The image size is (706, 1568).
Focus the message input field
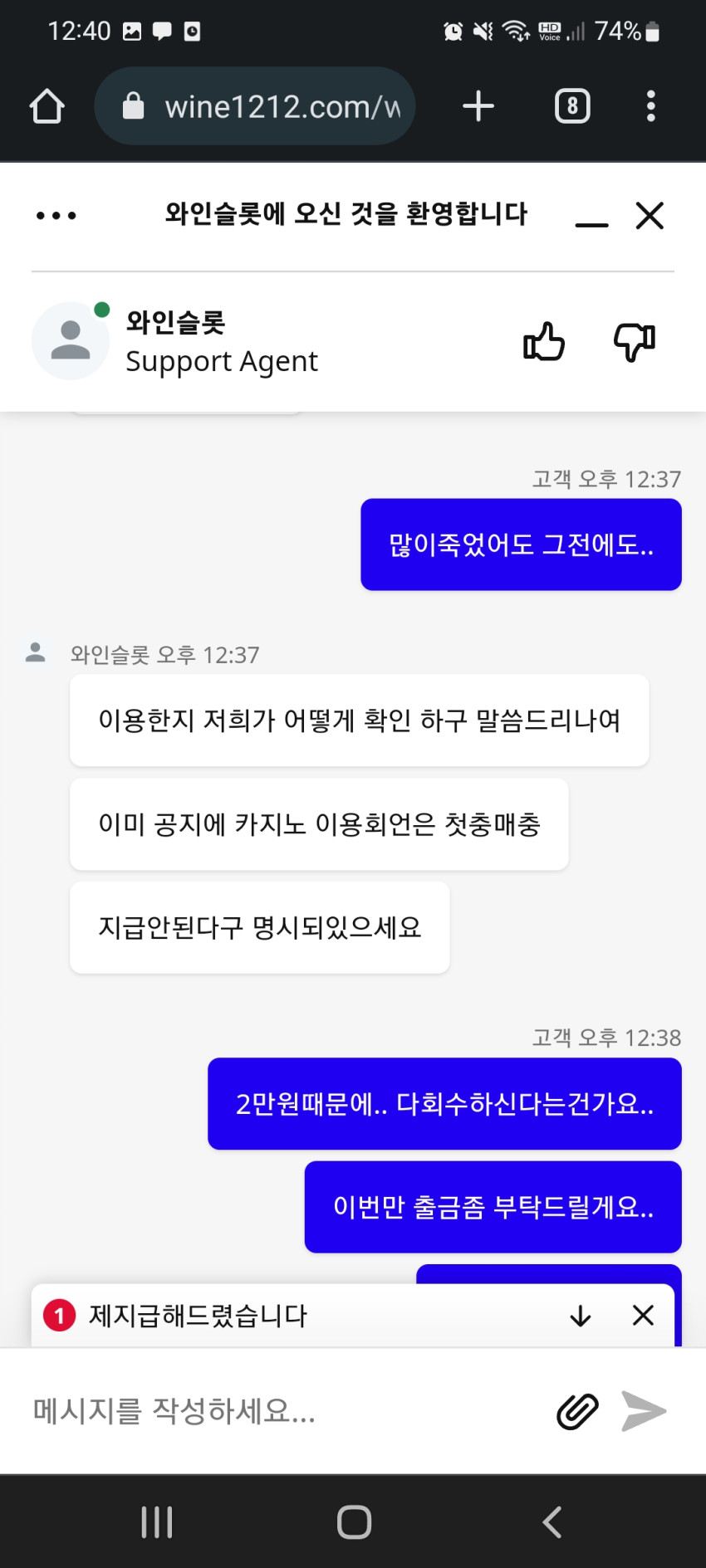pyautogui.click(x=282, y=1411)
